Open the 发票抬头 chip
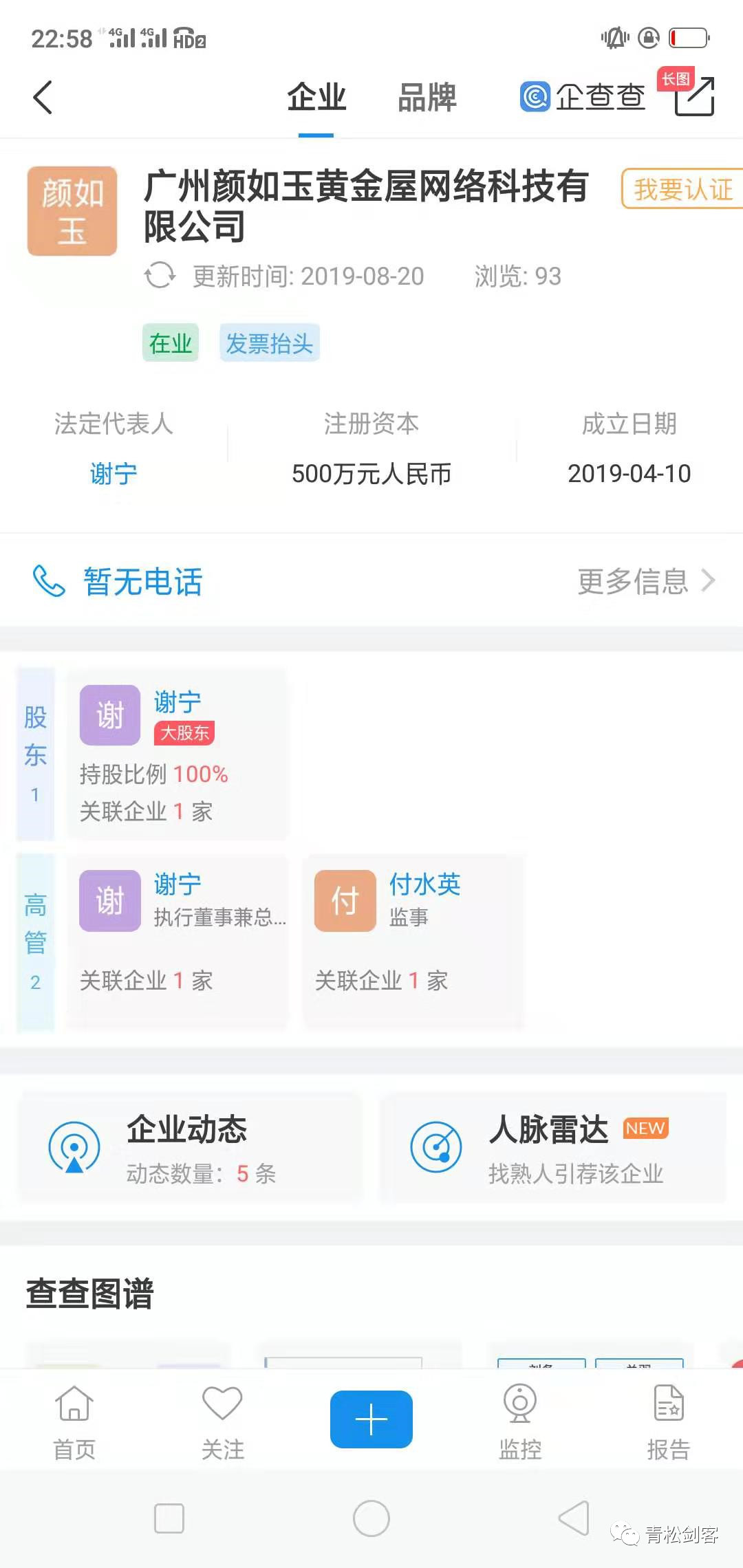 269,343
